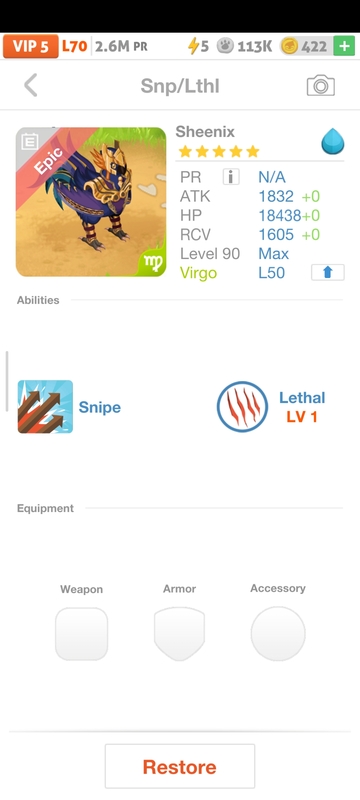Tap the green plus to add coins
Image resolution: width=360 pixels, height=800 pixels.
click(x=344, y=46)
